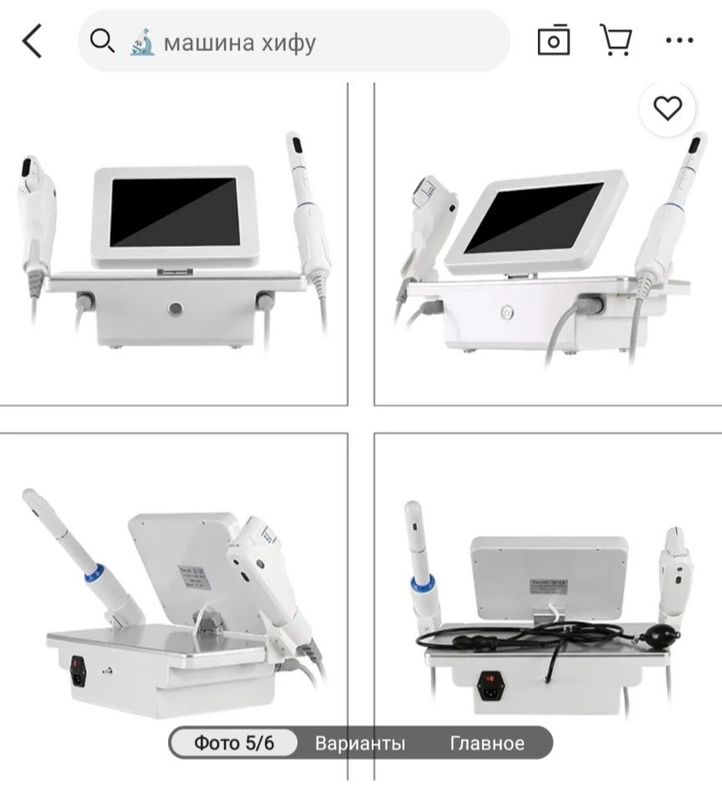The height and width of the screenshot is (800, 722).
Task: Switch to the 'Главное' segment
Action: point(487,743)
